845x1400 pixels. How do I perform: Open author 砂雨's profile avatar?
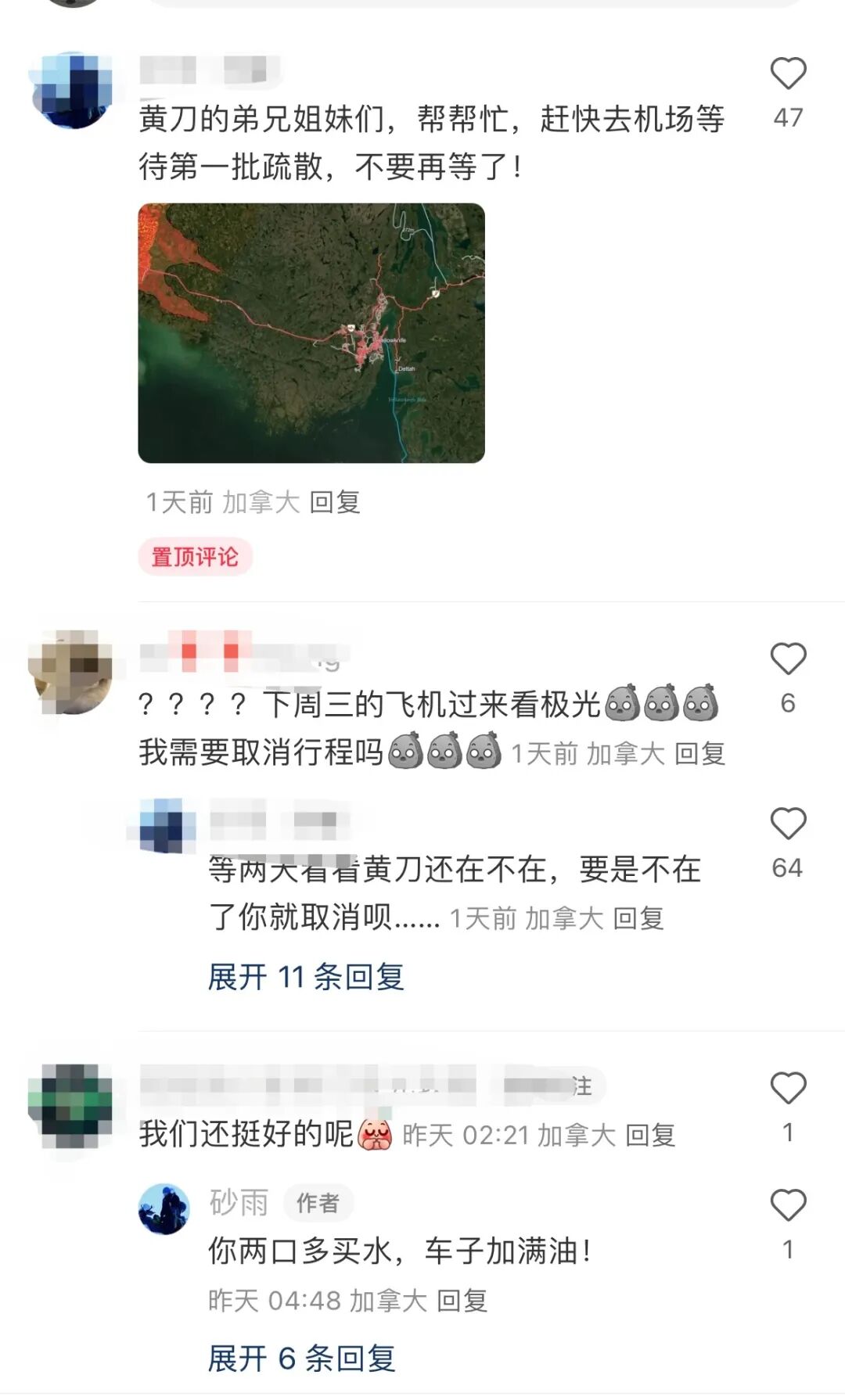164,1209
